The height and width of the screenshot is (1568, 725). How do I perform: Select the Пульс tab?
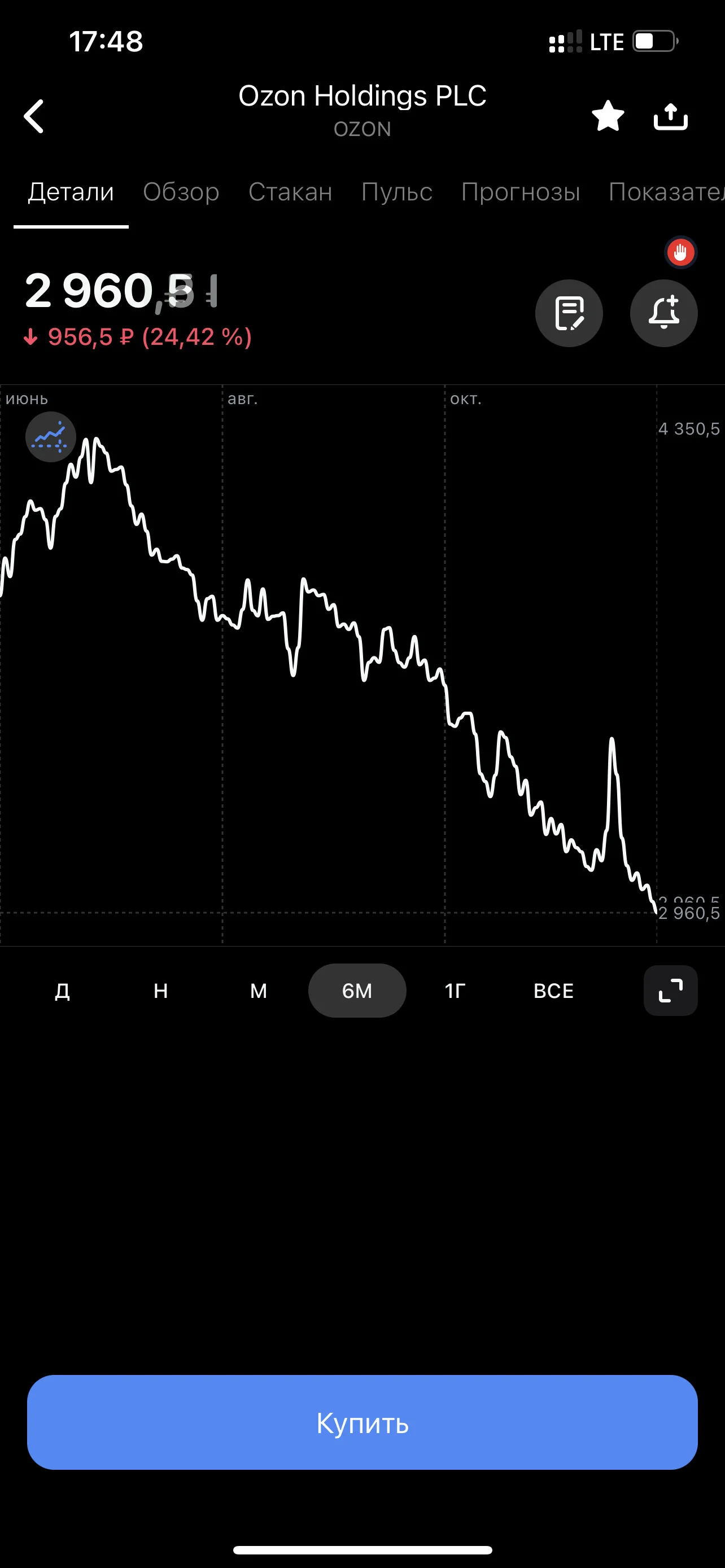tap(396, 192)
